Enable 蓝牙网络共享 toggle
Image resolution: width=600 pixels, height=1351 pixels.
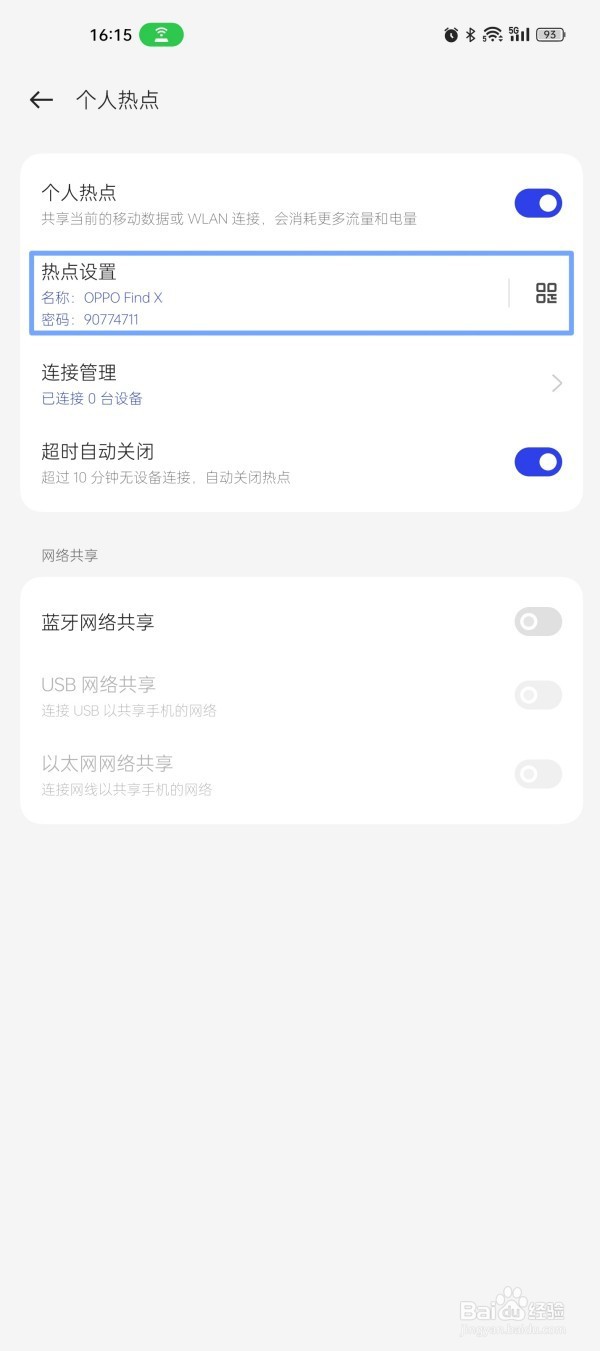pyautogui.click(x=538, y=622)
